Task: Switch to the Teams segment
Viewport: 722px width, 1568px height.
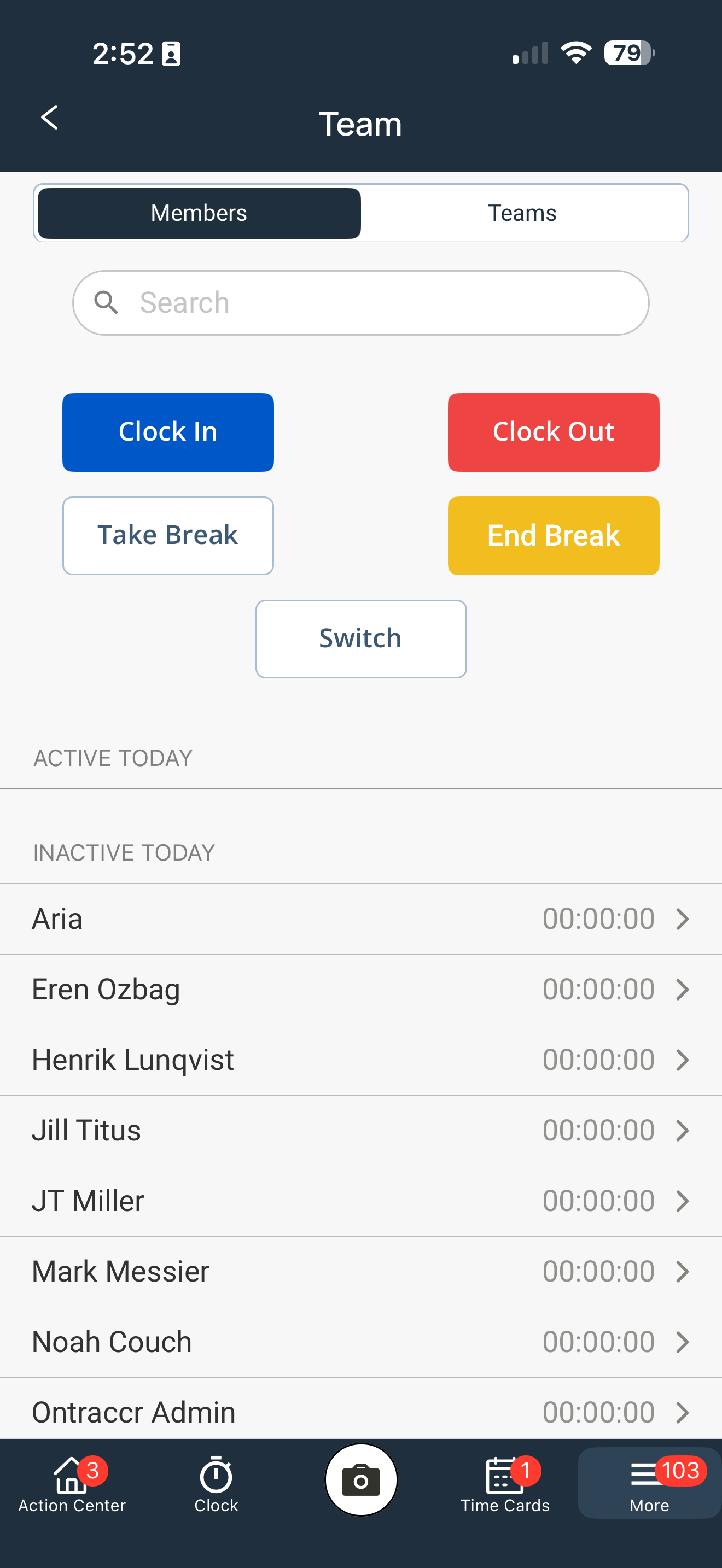Action: pyautogui.click(x=522, y=213)
